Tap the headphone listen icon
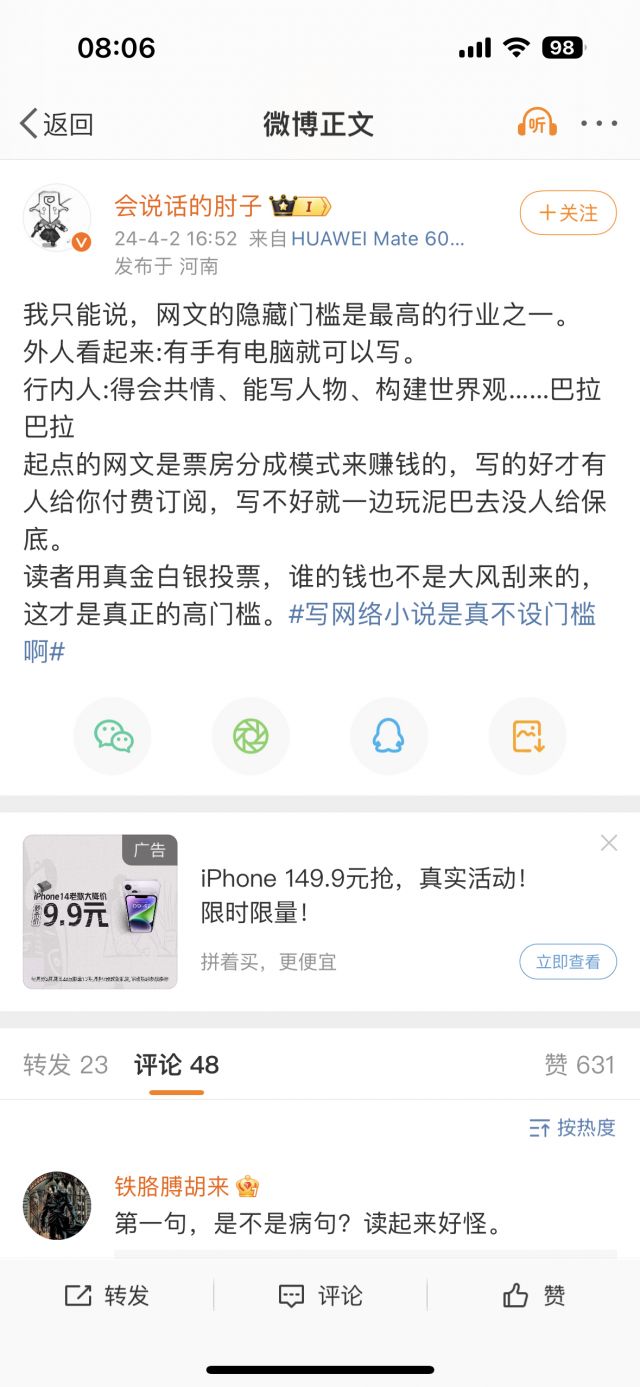The width and height of the screenshot is (640, 1387). [x=537, y=123]
